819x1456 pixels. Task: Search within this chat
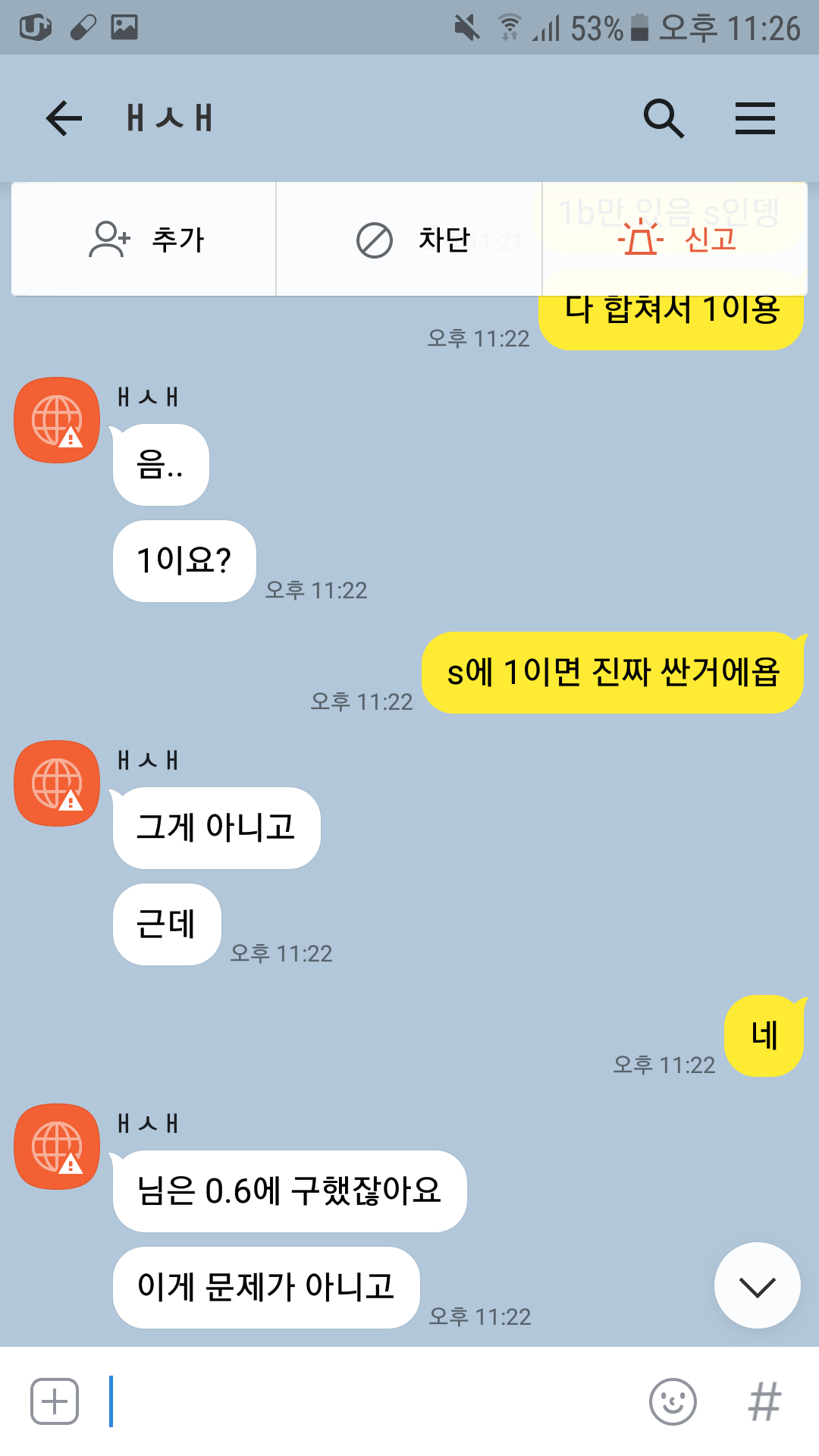point(664,118)
